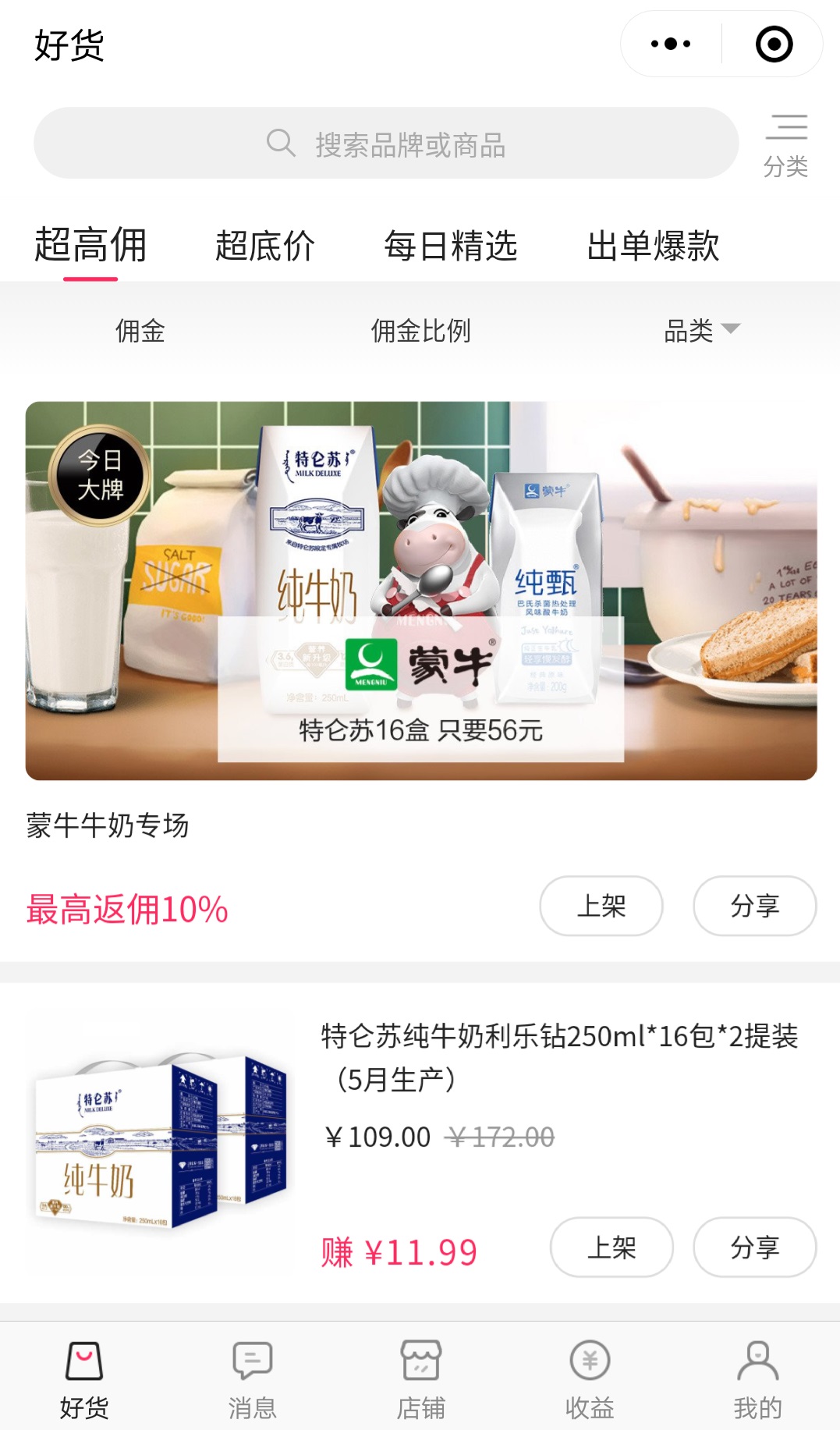The width and height of the screenshot is (840, 1430).
Task: Share the 特仑苏纯牛奶 product
Action: (x=755, y=1247)
